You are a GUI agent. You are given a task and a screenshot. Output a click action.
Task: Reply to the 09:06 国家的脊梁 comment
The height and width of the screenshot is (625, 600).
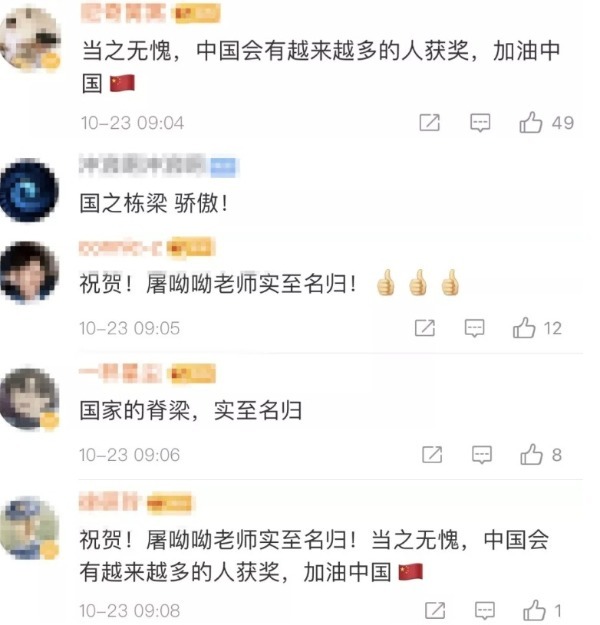(482, 455)
